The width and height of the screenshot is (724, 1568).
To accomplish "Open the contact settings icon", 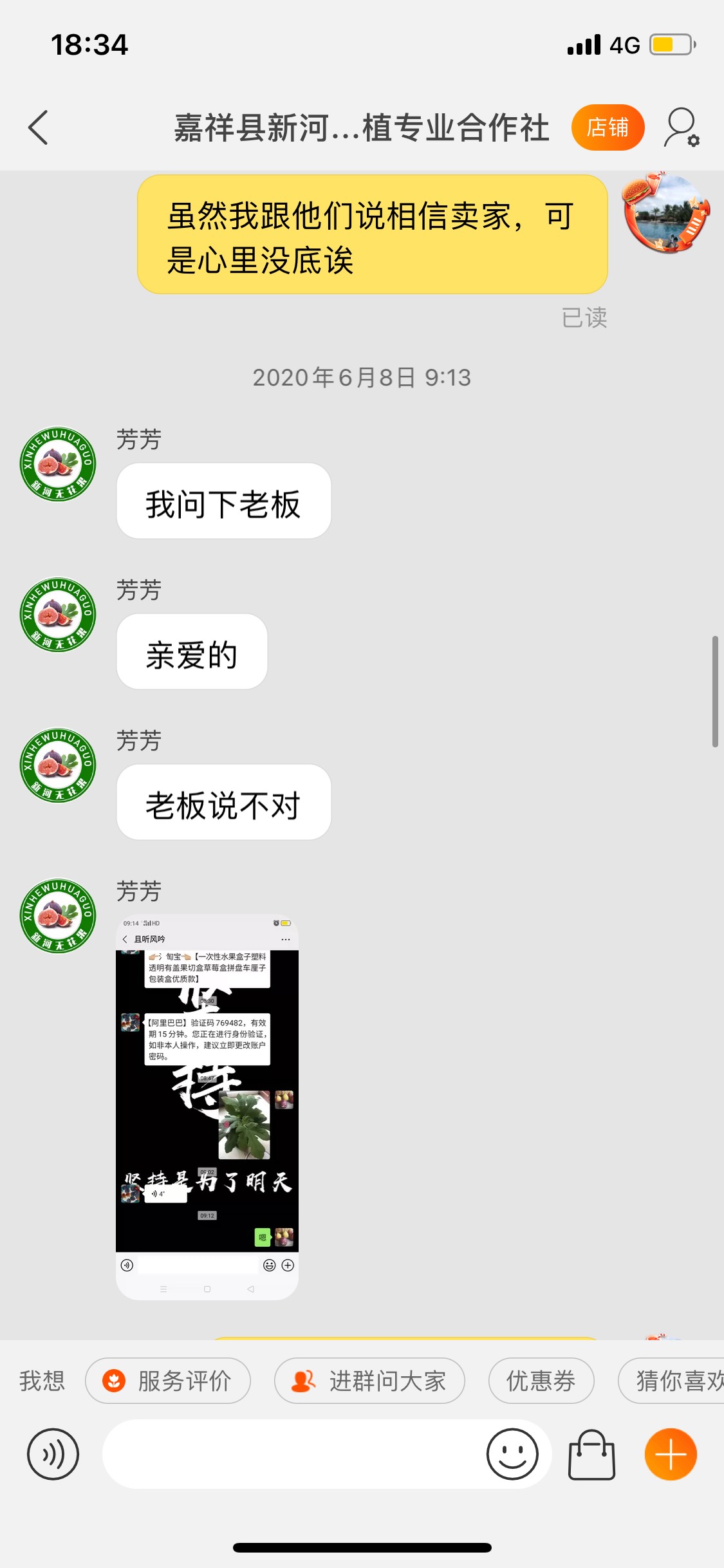I will [682, 127].
